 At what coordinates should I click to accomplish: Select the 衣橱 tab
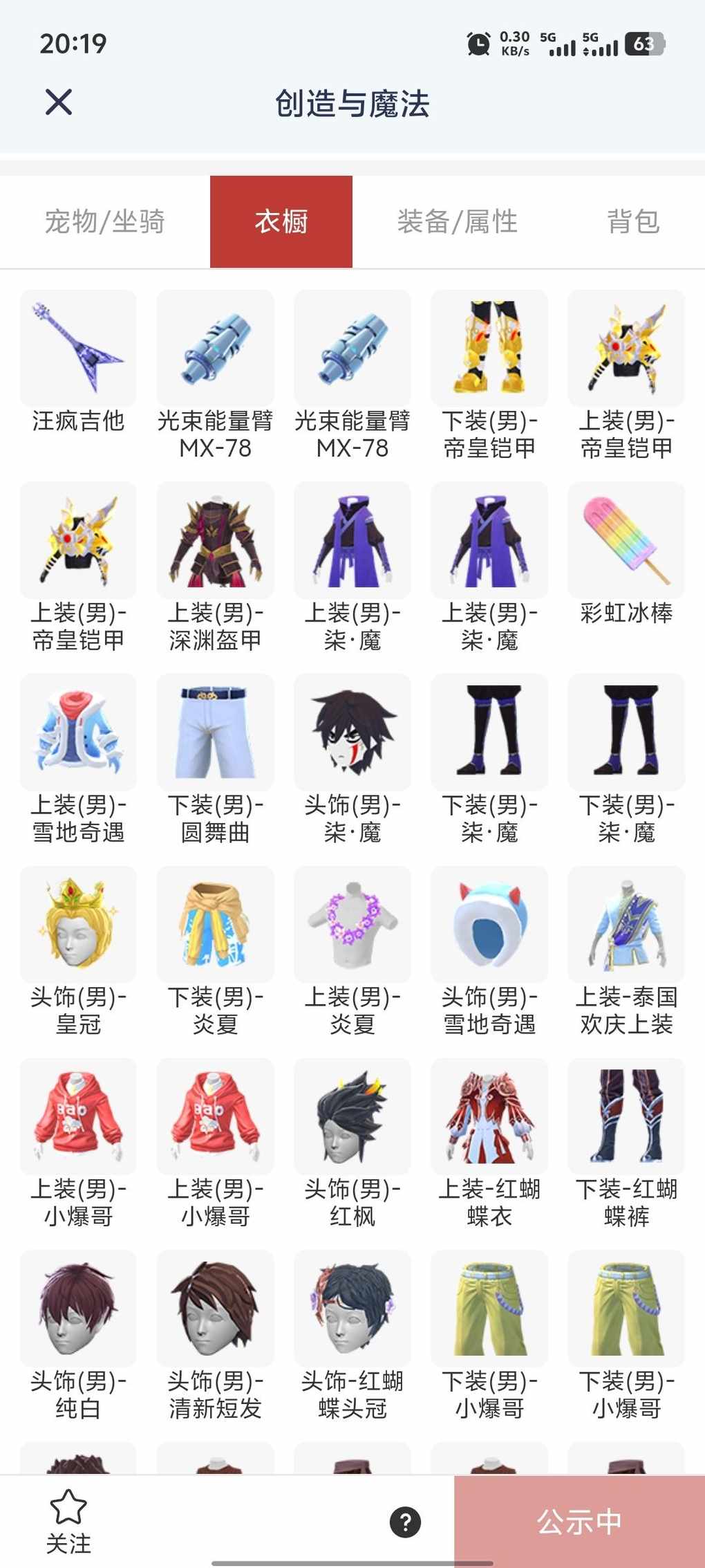pyautogui.click(x=281, y=222)
